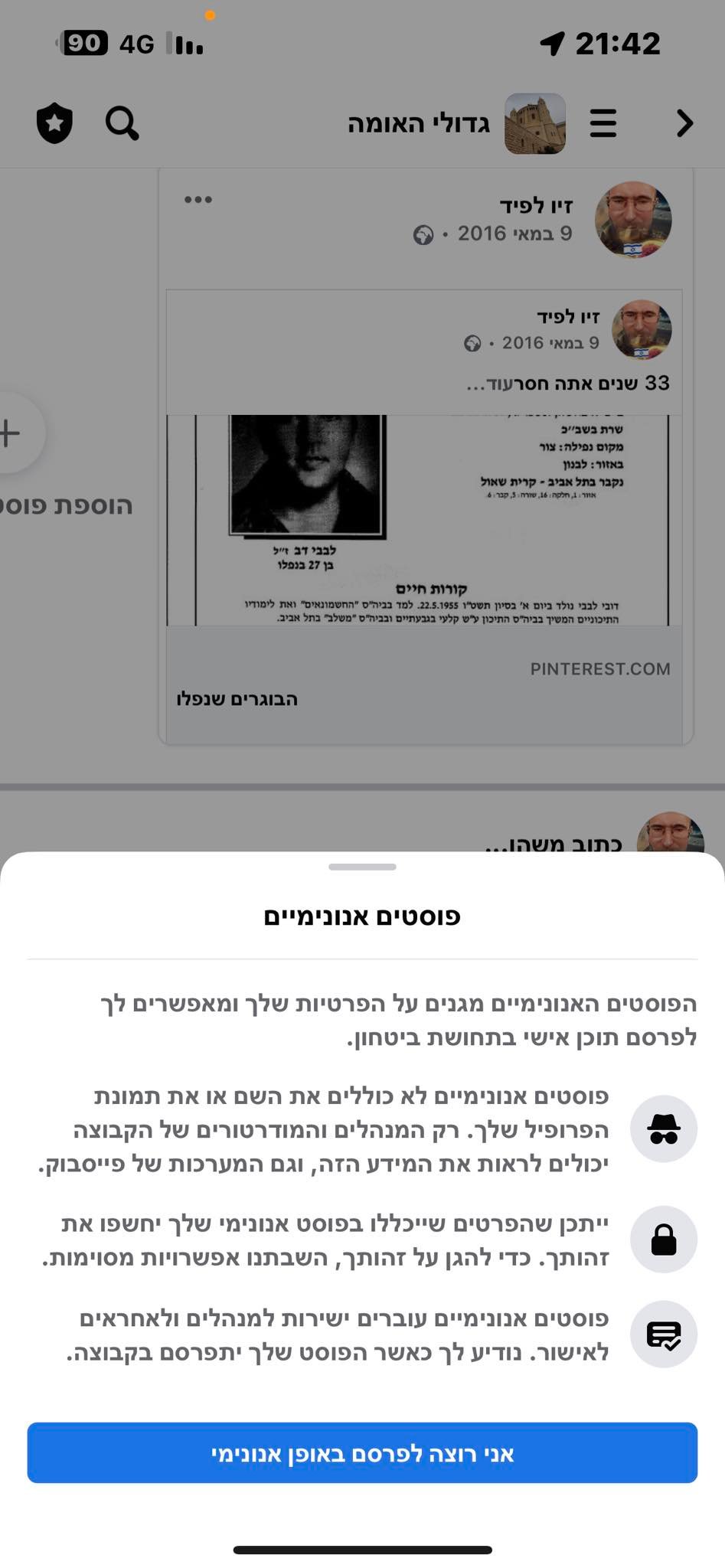The image size is (725, 1568).
Task: Tap the כתוב משהו post composer field
Action: (553, 842)
